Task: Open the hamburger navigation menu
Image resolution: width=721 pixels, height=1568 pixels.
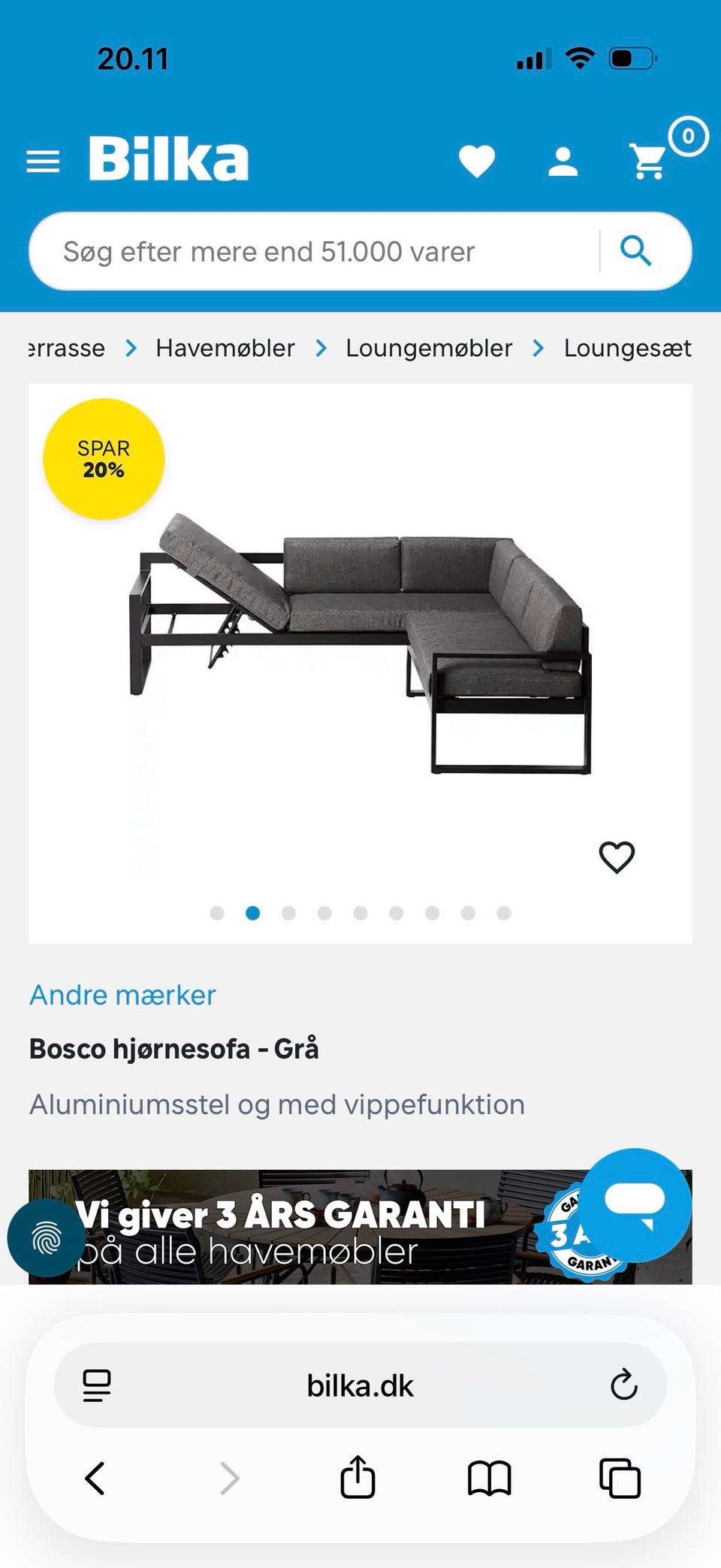Action: click(x=43, y=160)
